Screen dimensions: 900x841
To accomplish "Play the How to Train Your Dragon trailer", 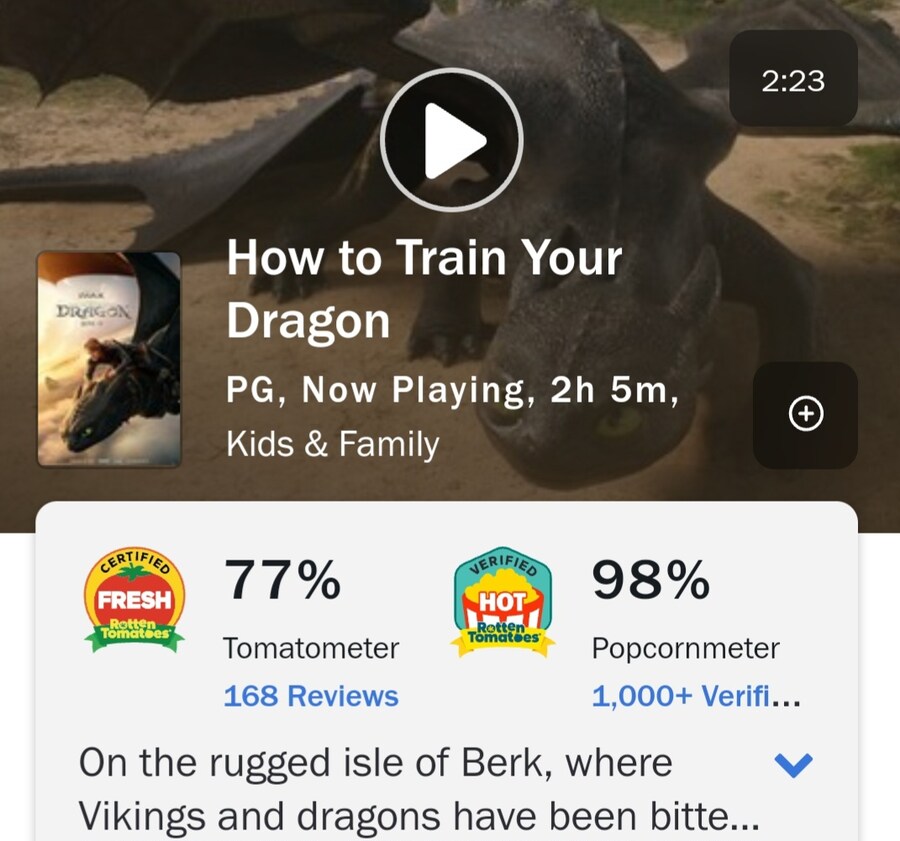I will click(452, 139).
